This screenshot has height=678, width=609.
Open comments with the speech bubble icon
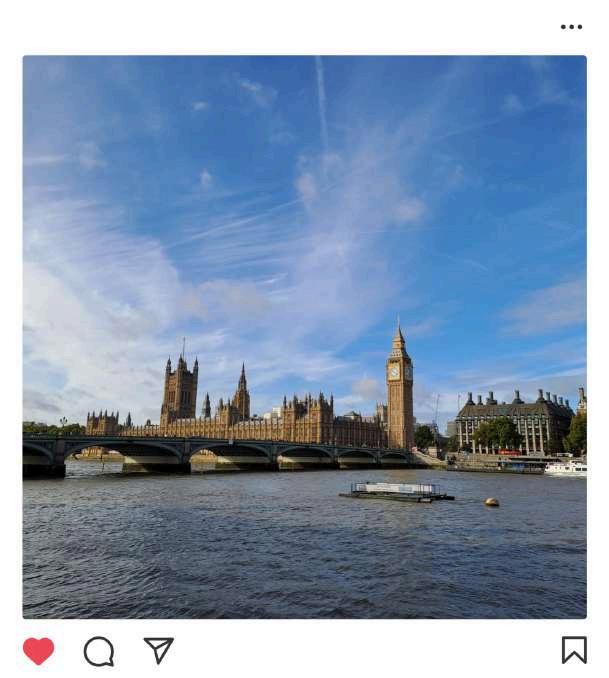pos(98,652)
